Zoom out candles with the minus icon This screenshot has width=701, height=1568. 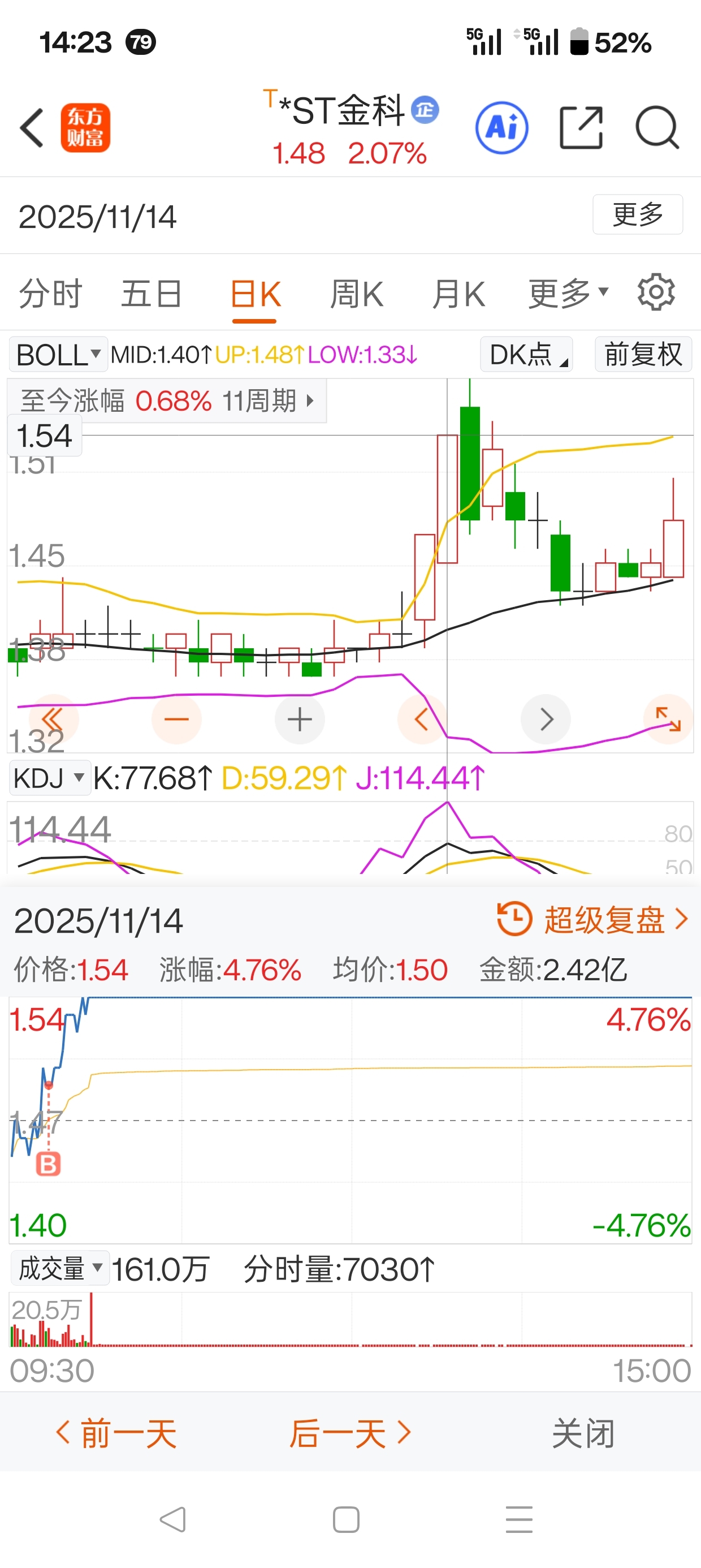[176, 719]
